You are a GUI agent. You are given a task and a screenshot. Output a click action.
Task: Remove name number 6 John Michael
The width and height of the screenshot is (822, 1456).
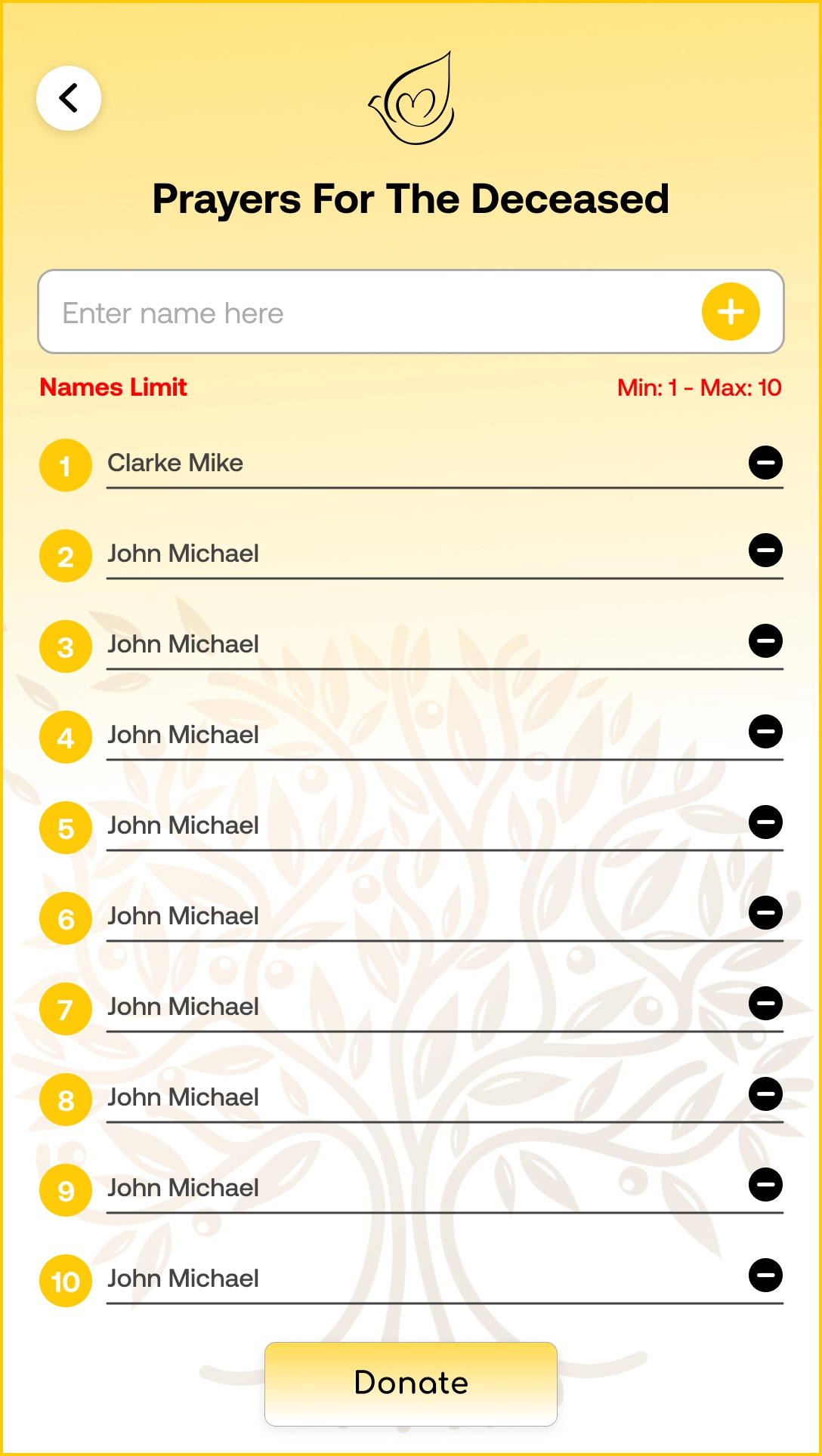point(765,913)
